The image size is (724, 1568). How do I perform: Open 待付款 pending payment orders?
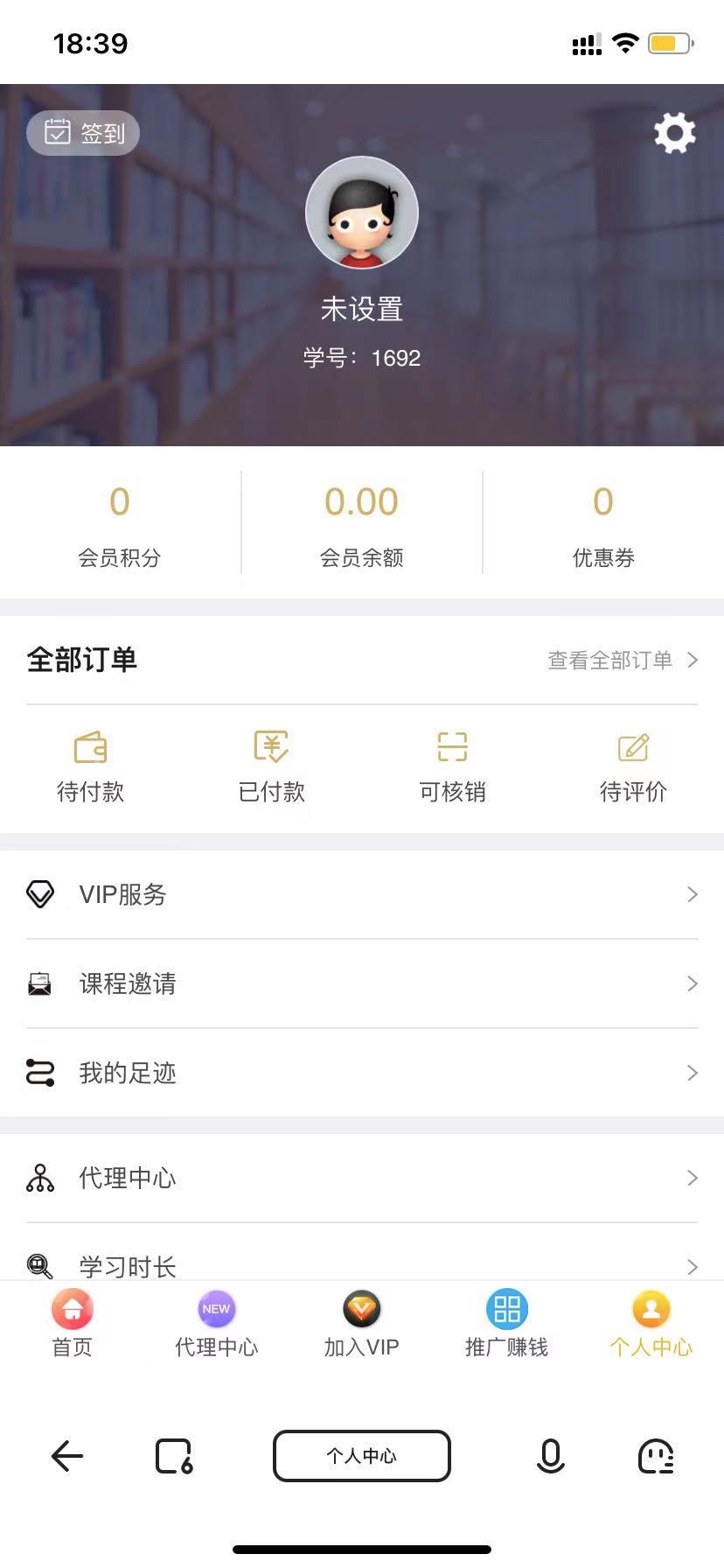[x=90, y=766]
